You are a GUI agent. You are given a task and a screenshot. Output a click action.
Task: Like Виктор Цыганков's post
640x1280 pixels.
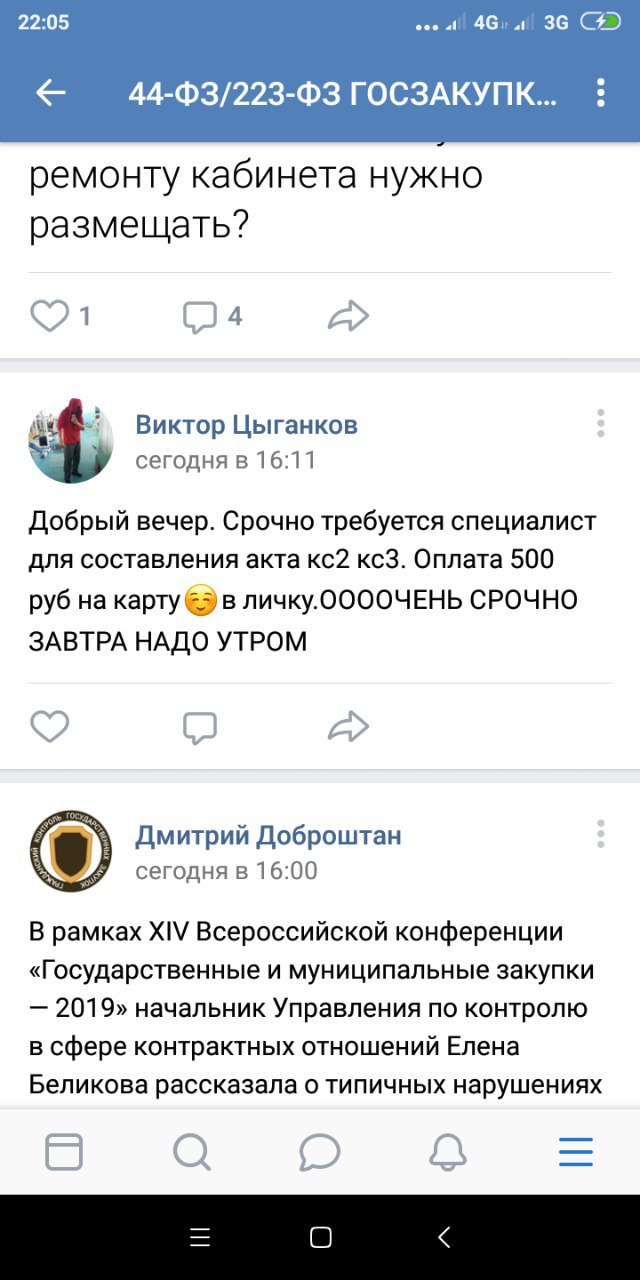[x=50, y=727]
